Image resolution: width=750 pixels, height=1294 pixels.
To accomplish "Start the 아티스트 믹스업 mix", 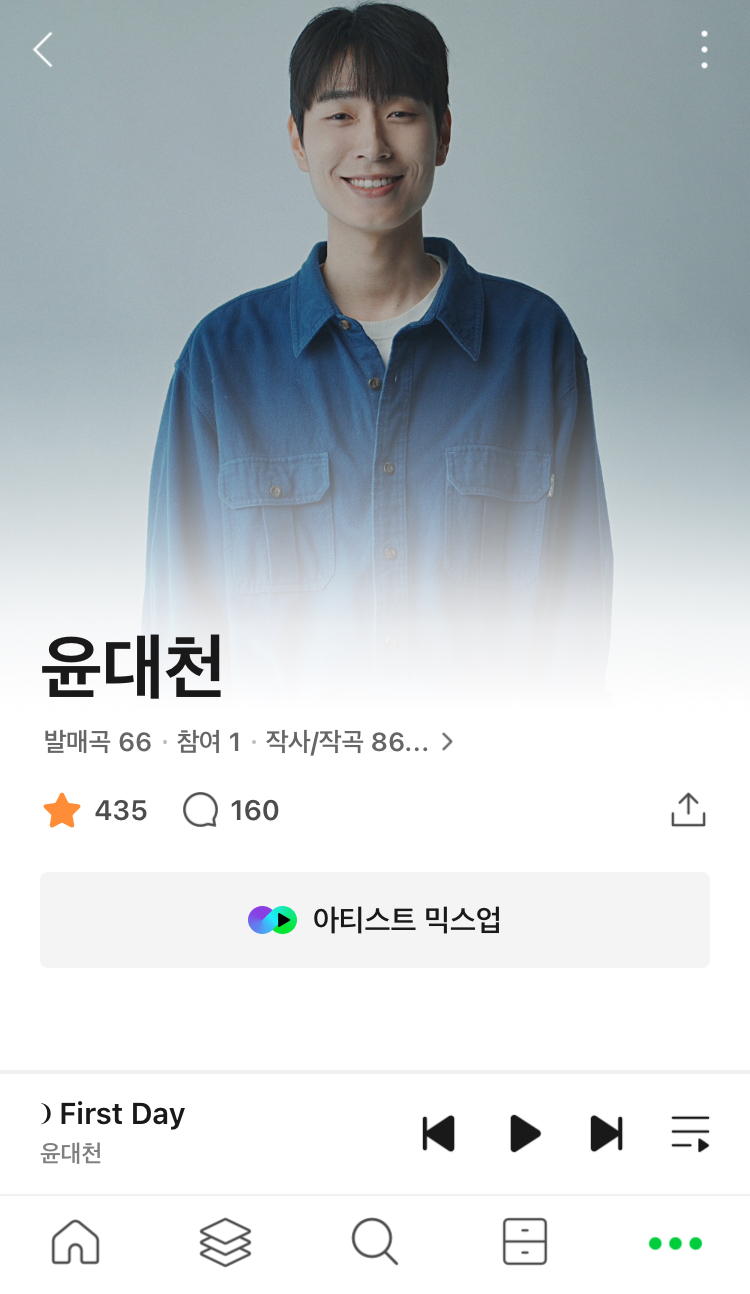I will tap(375, 920).
